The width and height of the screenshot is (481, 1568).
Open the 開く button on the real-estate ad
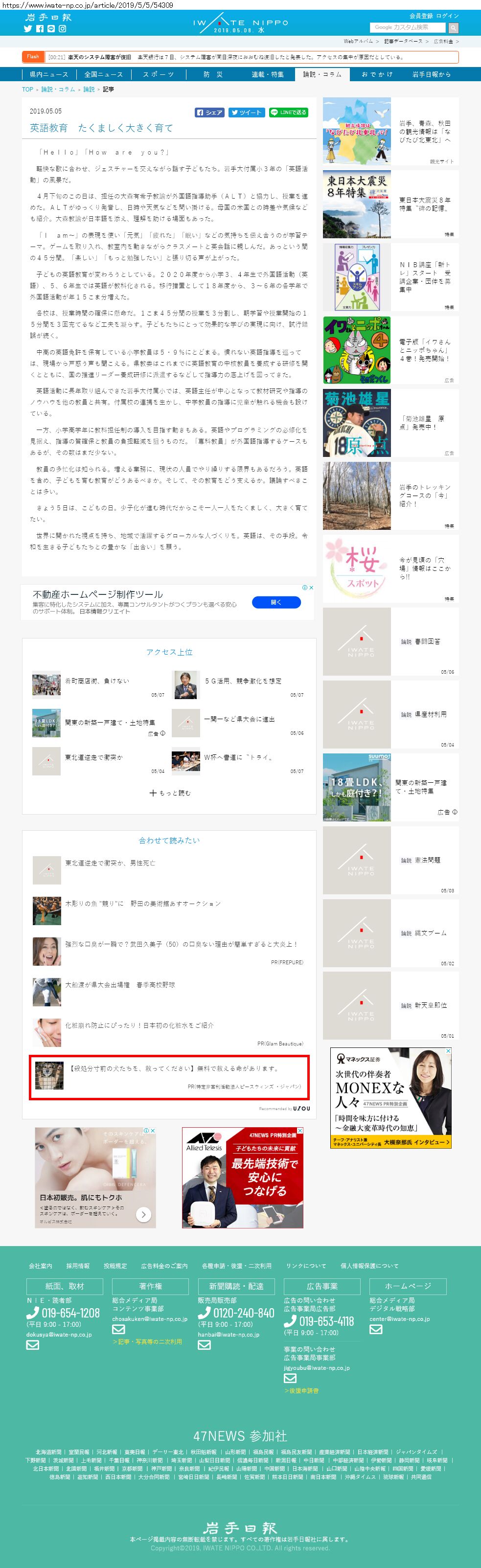tap(276, 602)
